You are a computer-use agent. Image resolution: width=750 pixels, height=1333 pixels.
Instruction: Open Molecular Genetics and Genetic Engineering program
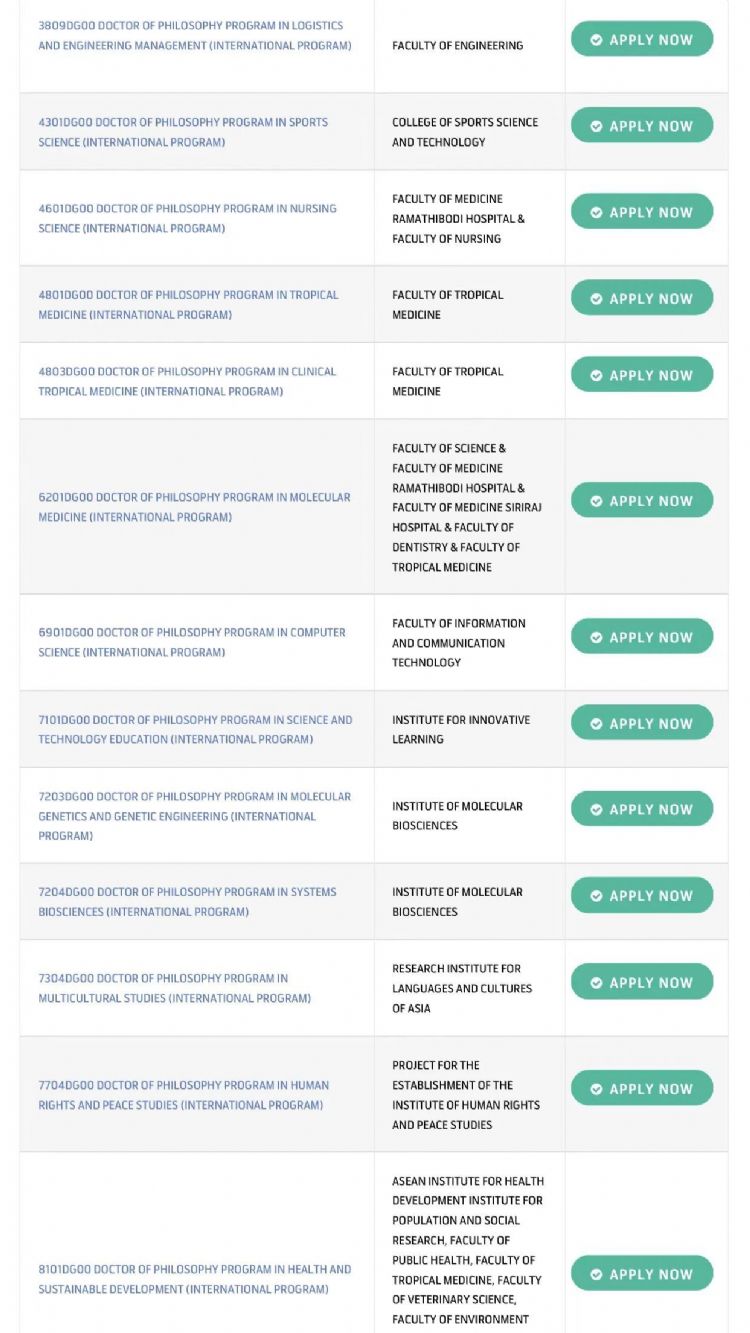pos(195,816)
